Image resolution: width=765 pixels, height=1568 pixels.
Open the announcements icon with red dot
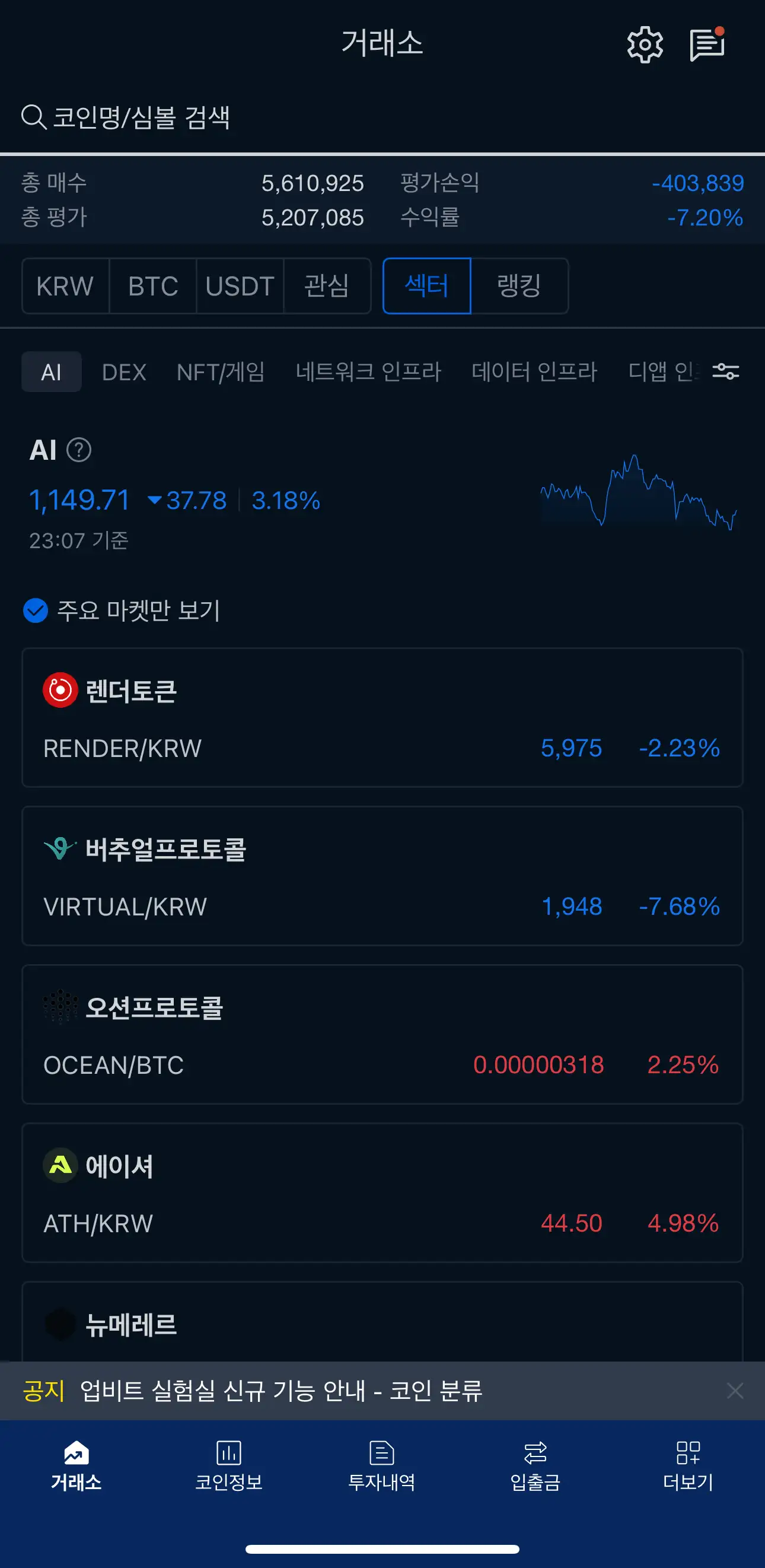pos(708,43)
